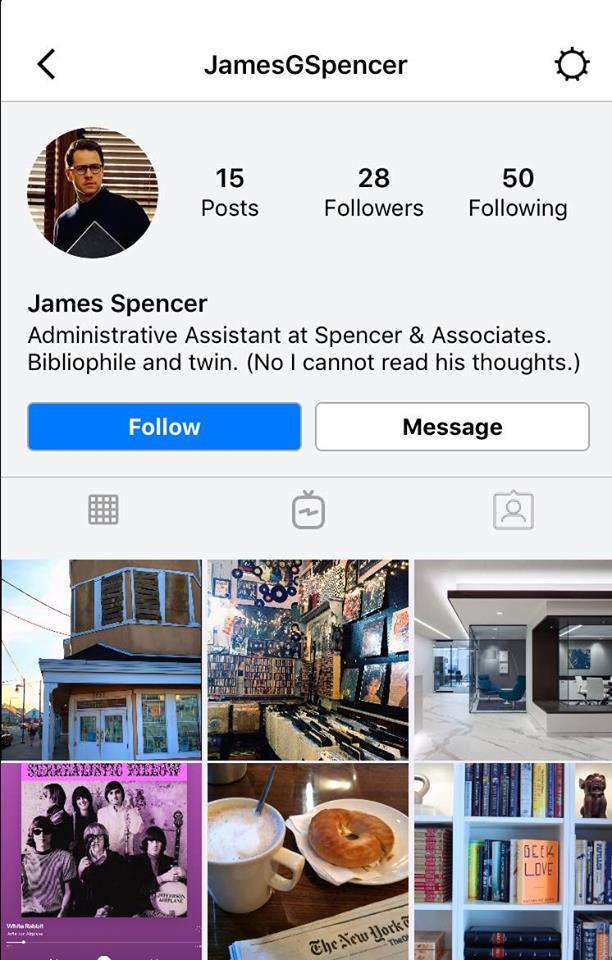This screenshot has width=612, height=960.
Task: Switch to the grid posts tab
Action: tap(103, 510)
